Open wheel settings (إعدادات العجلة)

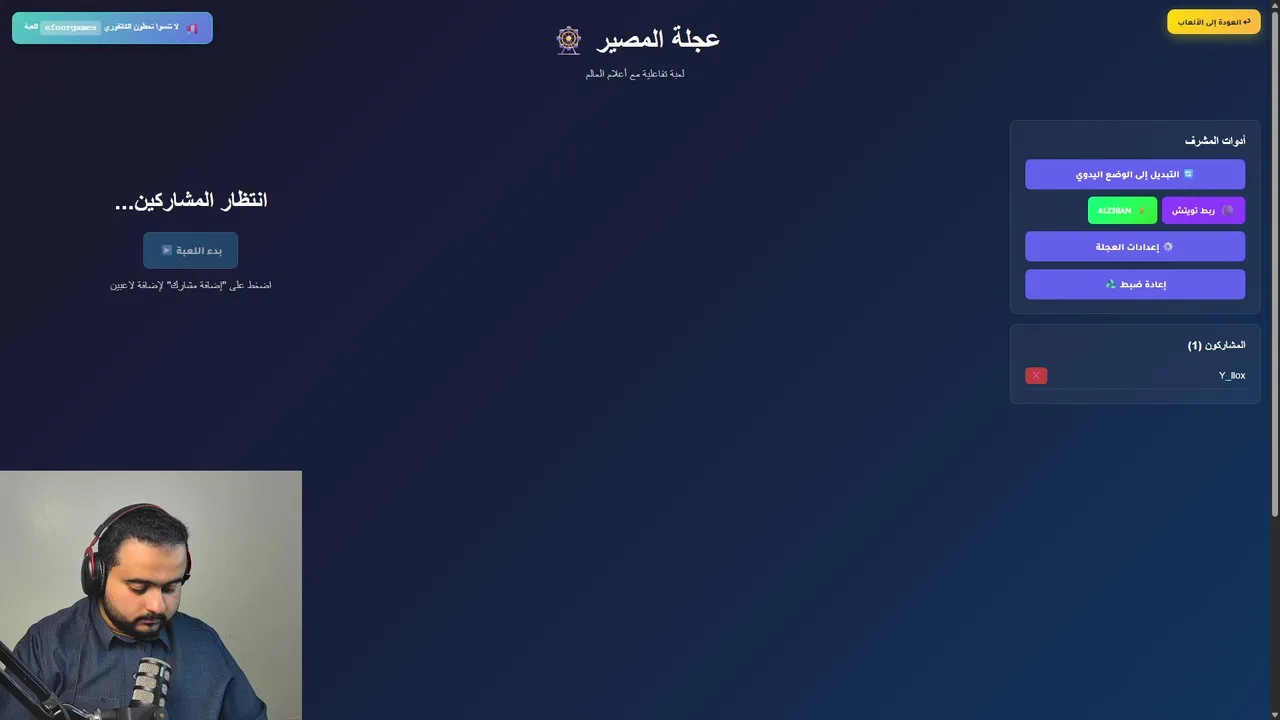[1134, 246]
